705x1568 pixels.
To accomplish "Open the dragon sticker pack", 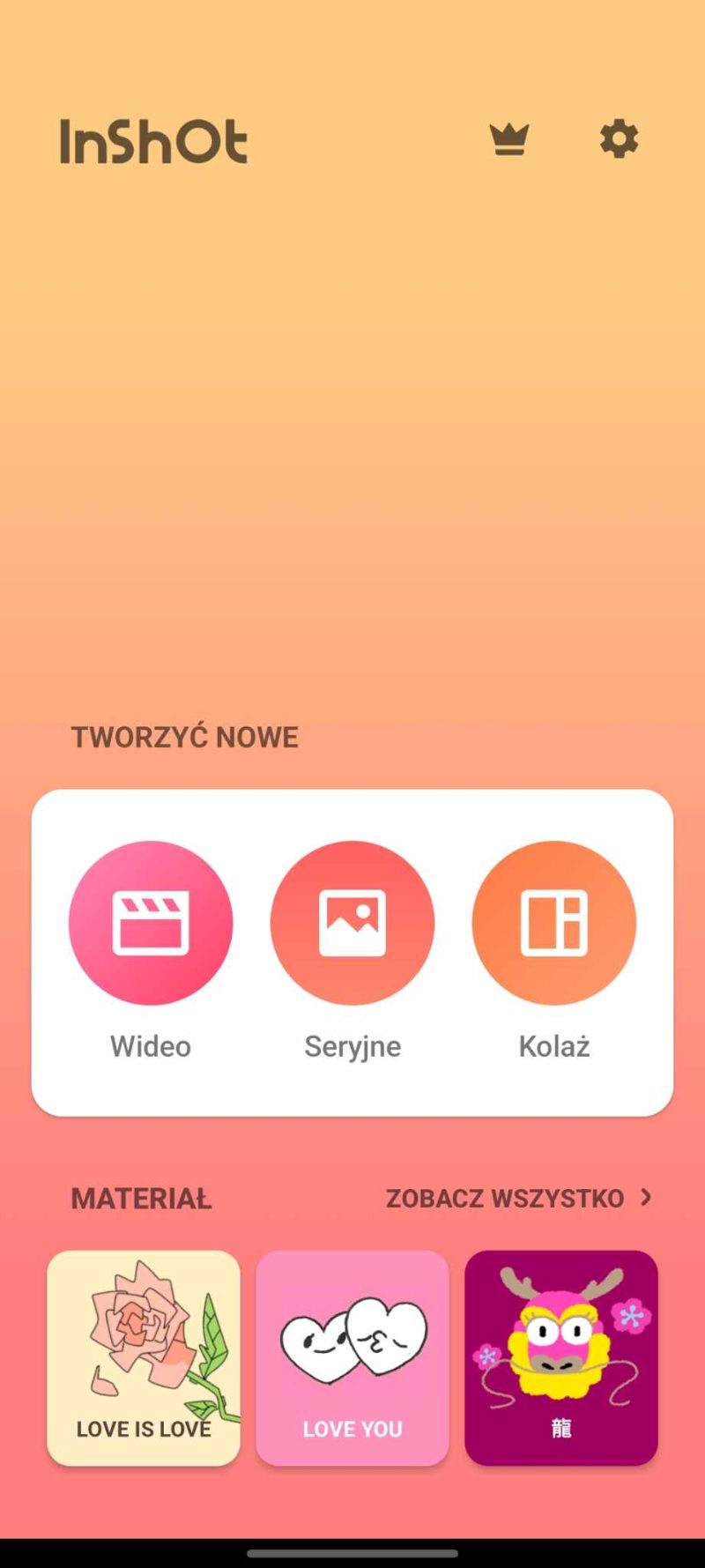I will point(561,1357).
